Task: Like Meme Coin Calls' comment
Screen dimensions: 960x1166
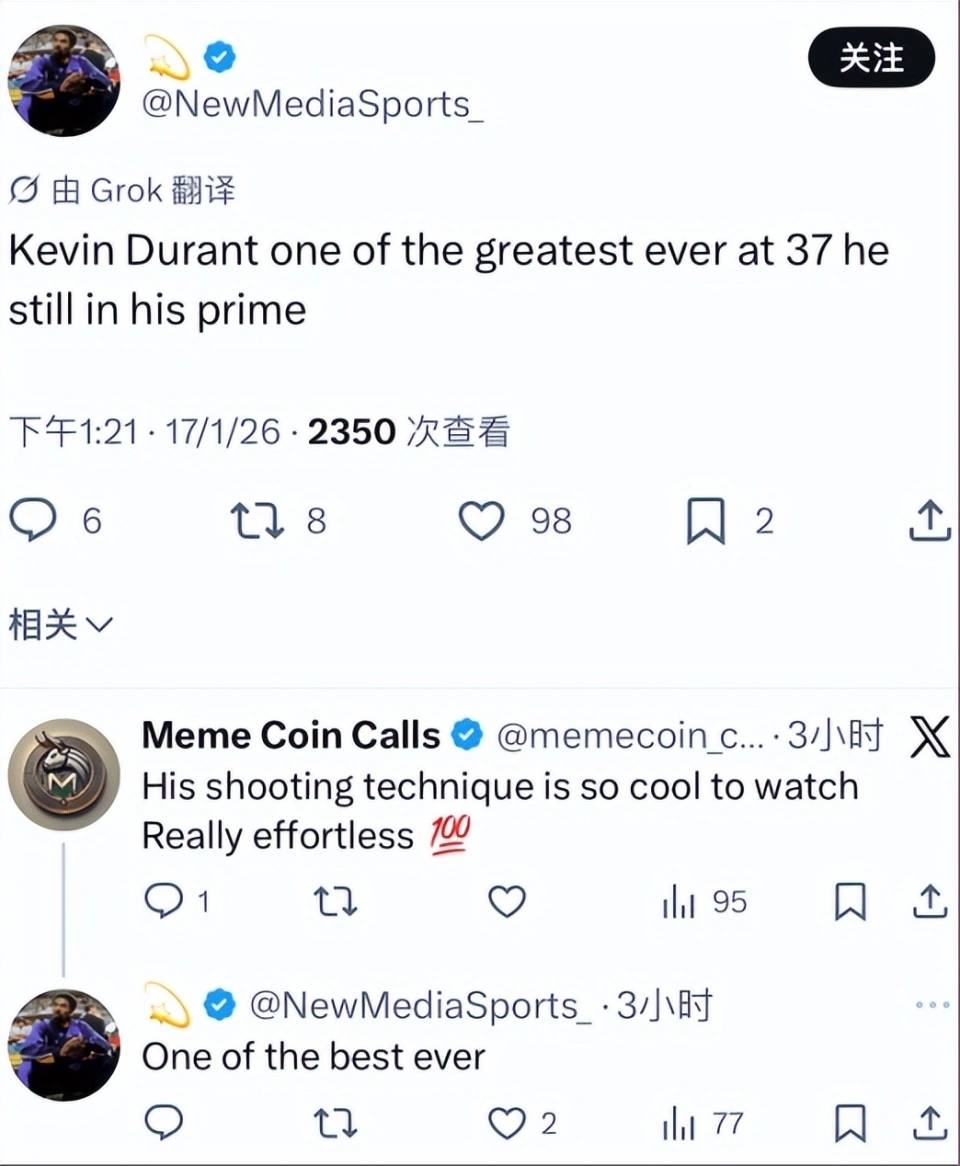Action: 507,902
